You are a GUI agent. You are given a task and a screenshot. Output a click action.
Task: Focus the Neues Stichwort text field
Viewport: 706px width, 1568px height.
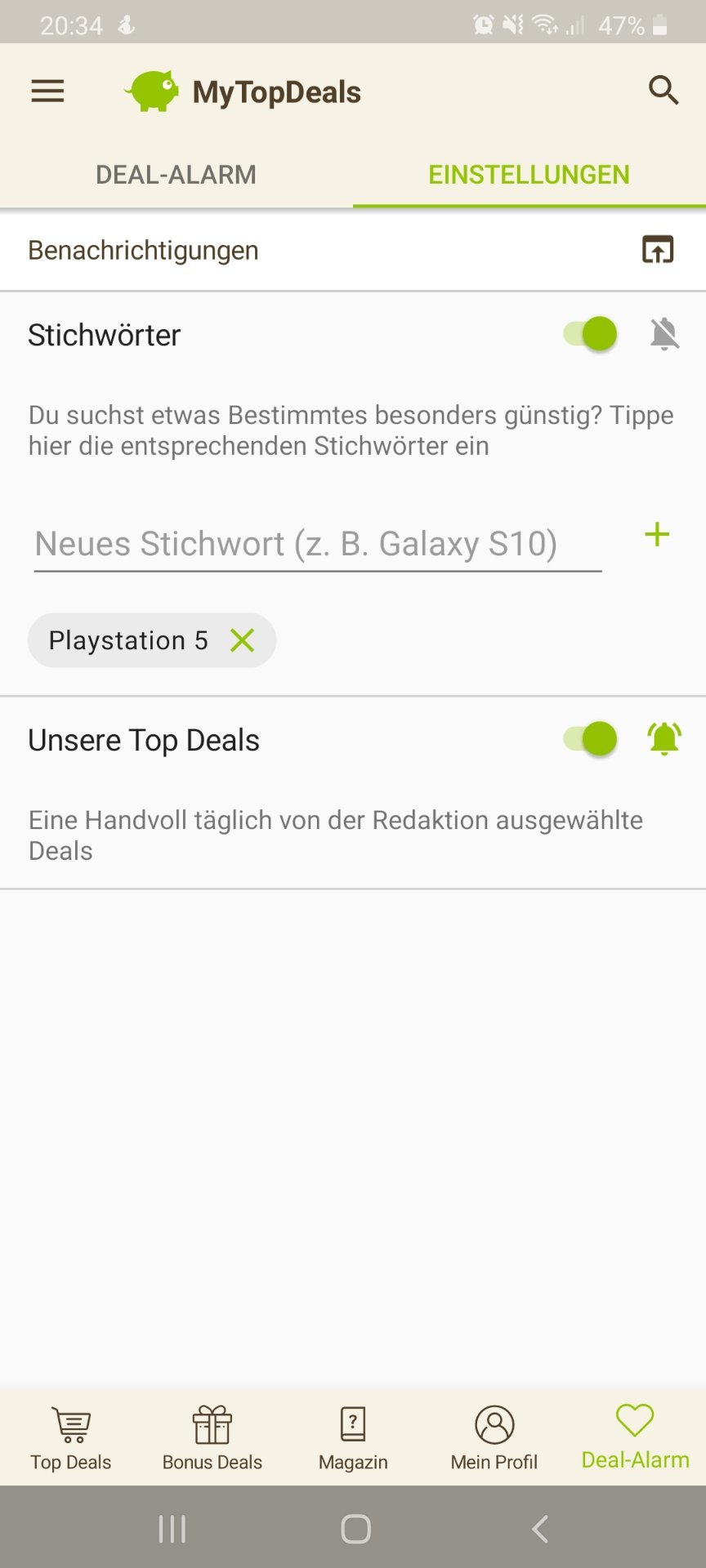click(317, 544)
